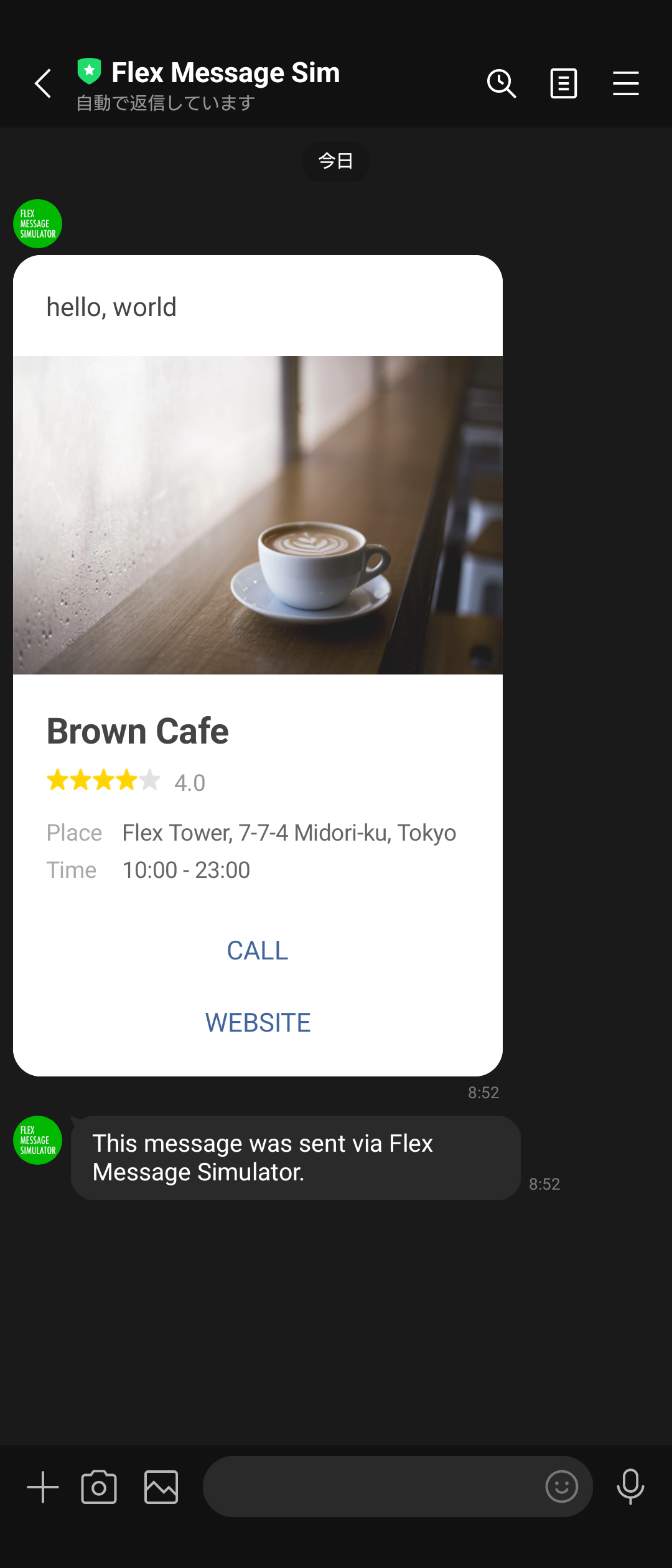
Task: Open search in the chat
Action: point(502,83)
